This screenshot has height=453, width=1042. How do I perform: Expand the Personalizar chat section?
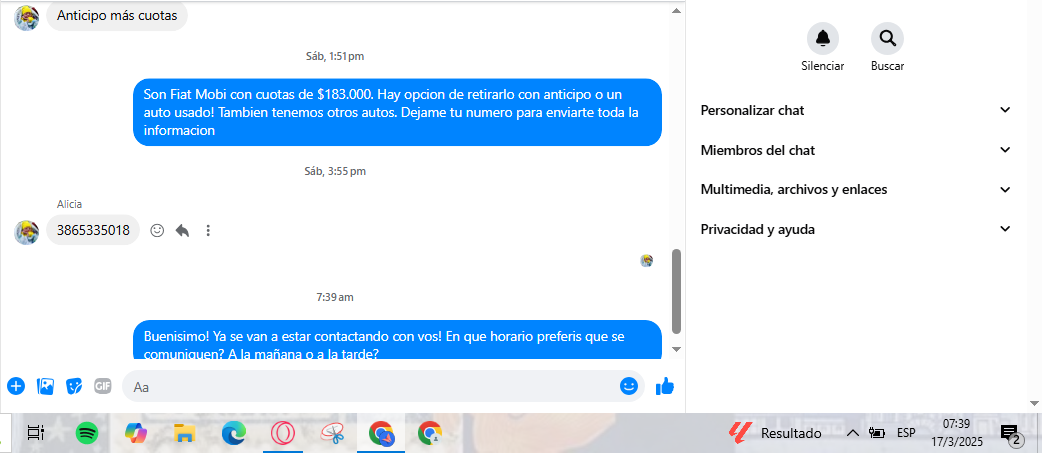coord(856,110)
